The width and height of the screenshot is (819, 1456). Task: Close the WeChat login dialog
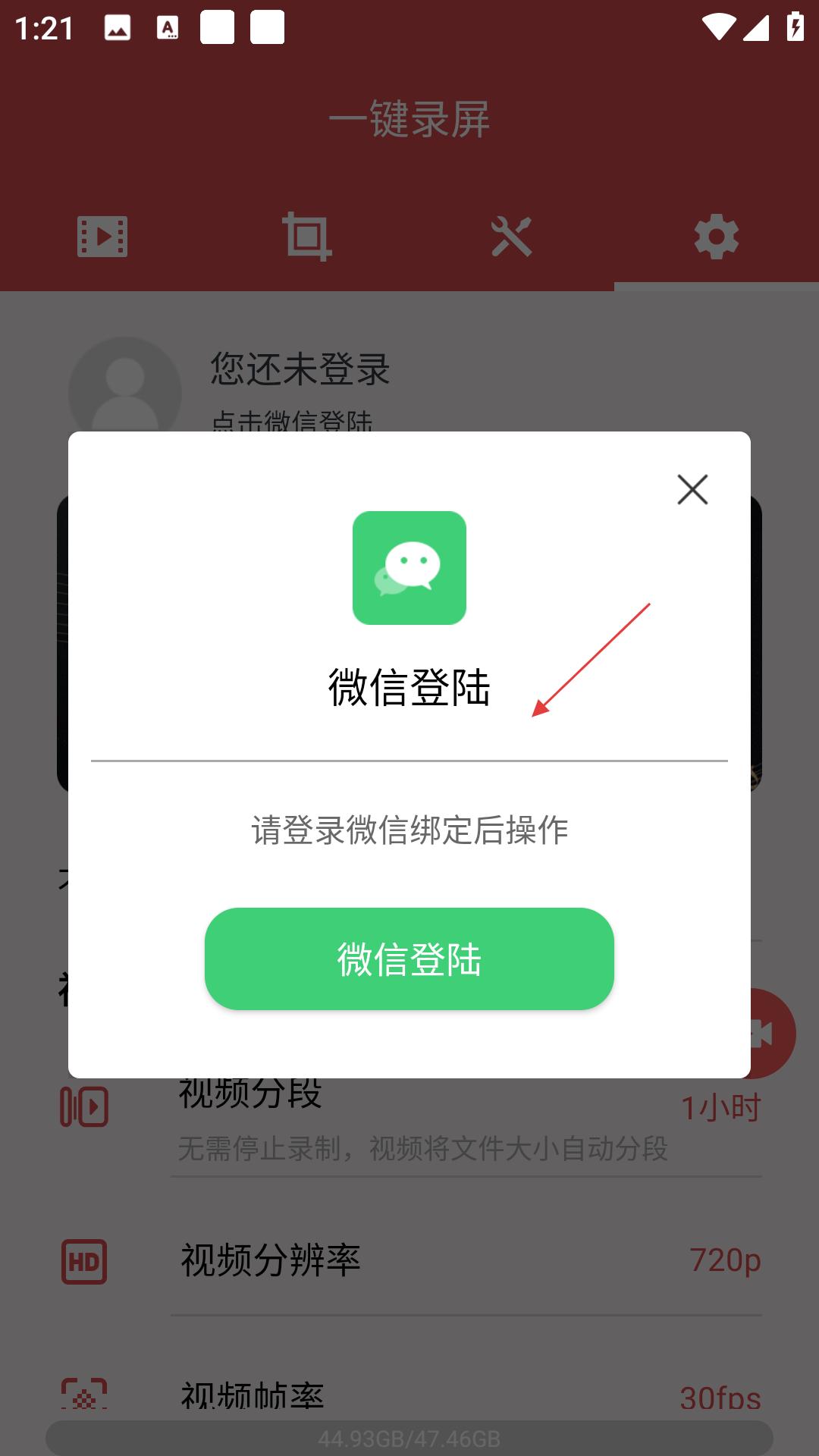coord(692,490)
